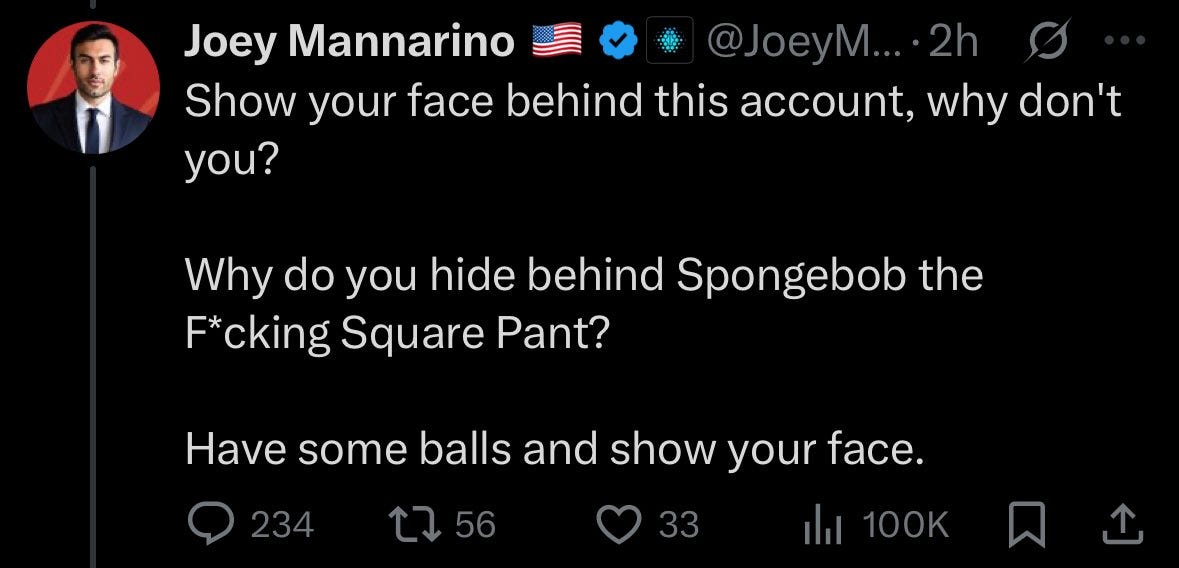Viewport: 1179px width, 568px height.
Task: Open Joey Mannarino's profile picture
Action: point(93,88)
